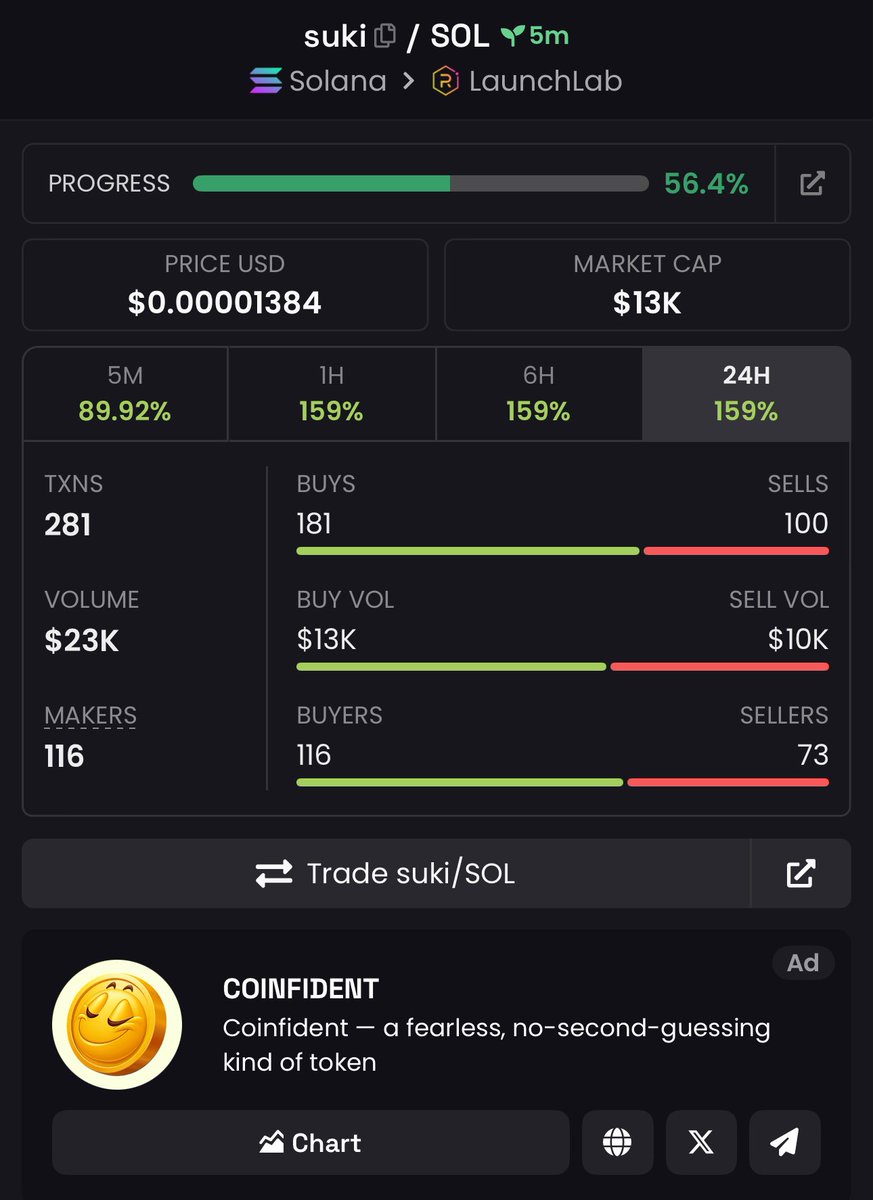The image size is (873, 1200).
Task: Select the 24H timeframe tab
Action: [746, 394]
